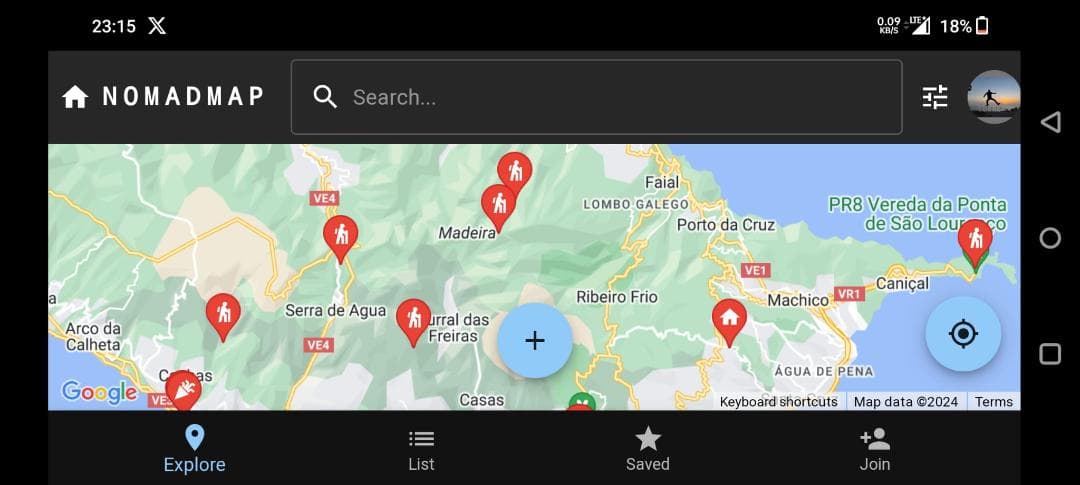Tap hiking marker near Arco da Calheta

pyautogui.click(x=223, y=314)
